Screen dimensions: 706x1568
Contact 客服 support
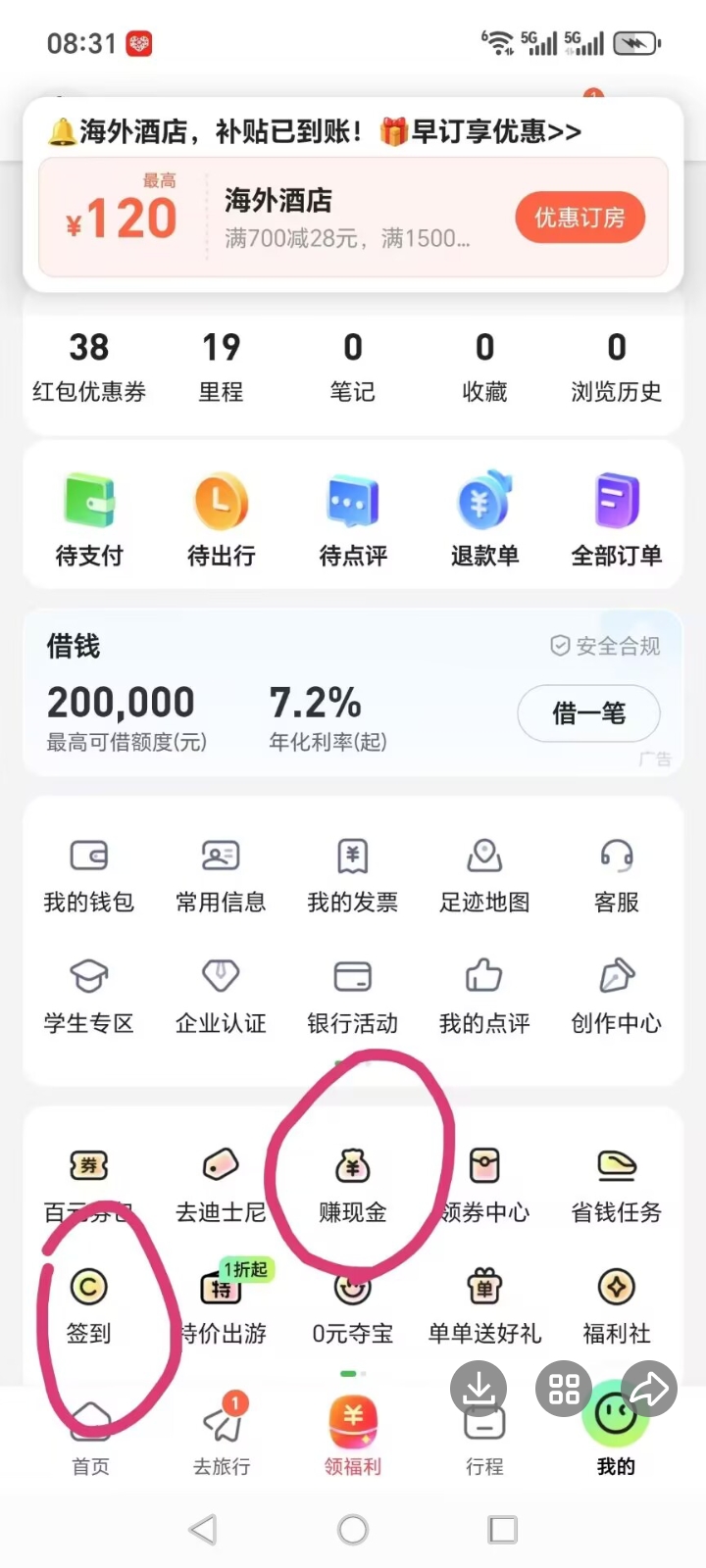[x=617, y=876]
